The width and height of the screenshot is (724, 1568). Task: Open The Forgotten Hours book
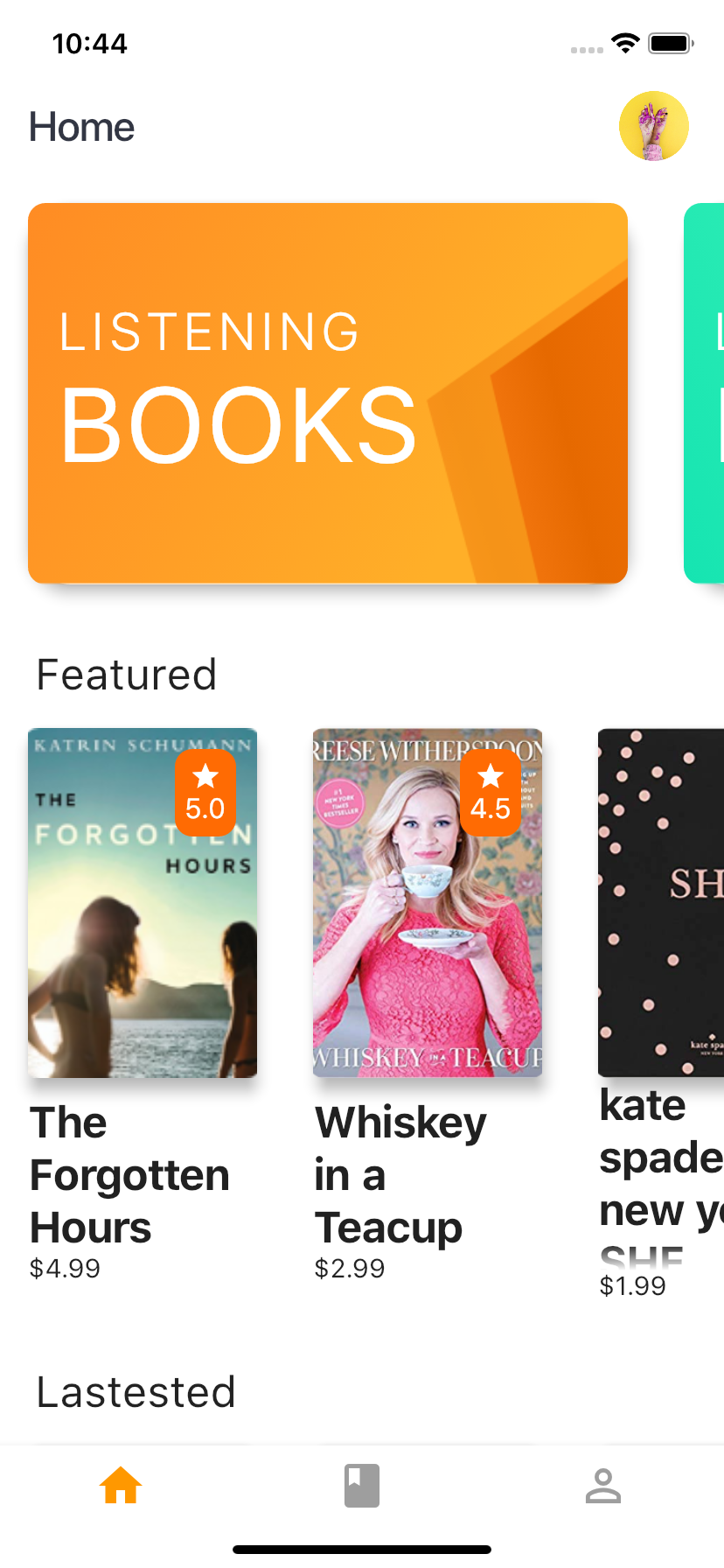pyautogui.click(x=143, y=902)
